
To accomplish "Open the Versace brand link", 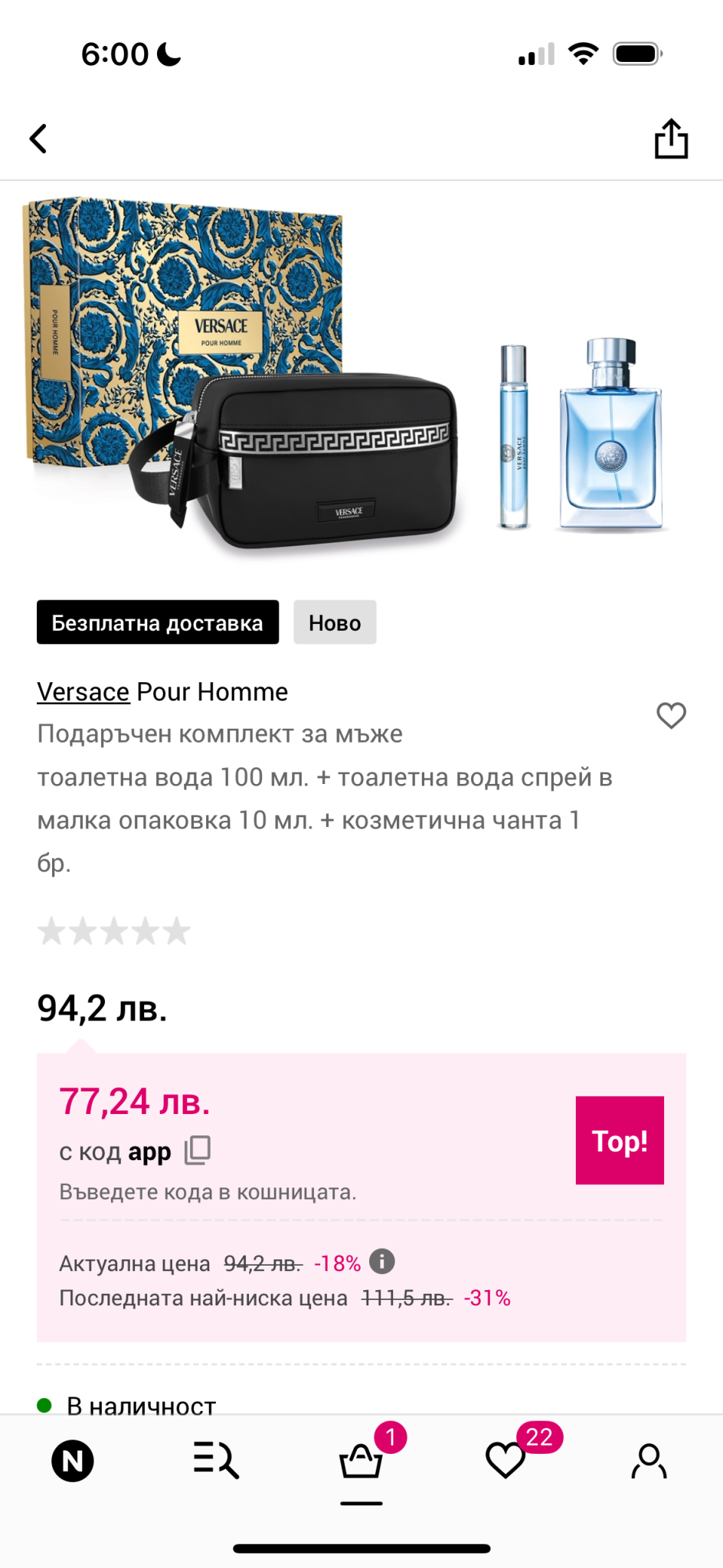I will pyautogui.click(x=83, y=691).
